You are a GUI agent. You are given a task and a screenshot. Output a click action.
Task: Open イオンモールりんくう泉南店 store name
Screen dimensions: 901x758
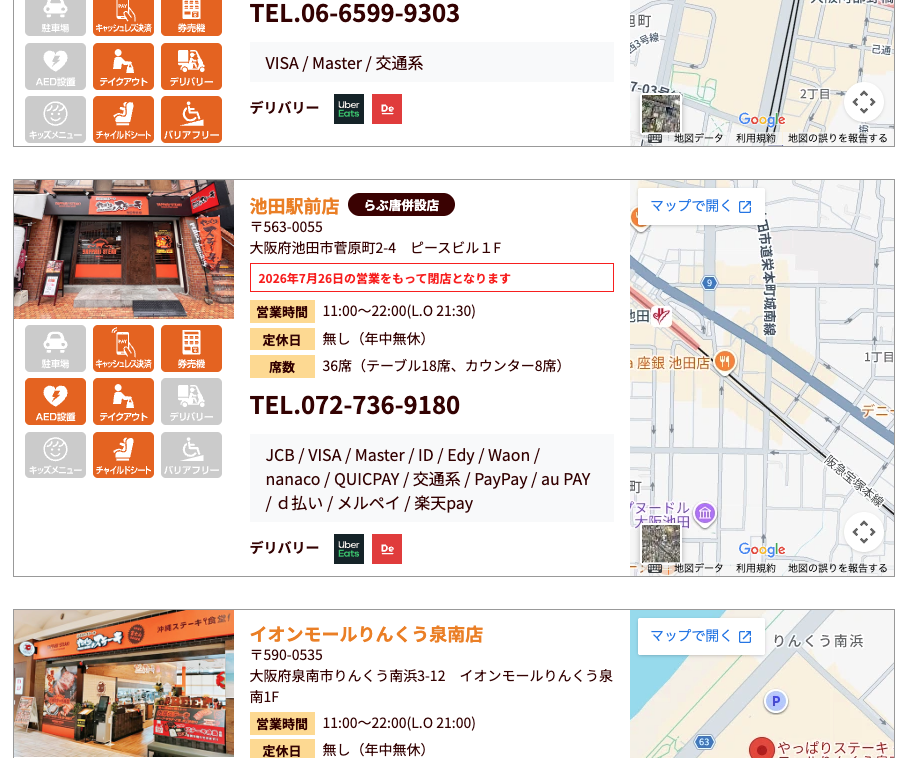pyautogui.click(x=367, y=634)
